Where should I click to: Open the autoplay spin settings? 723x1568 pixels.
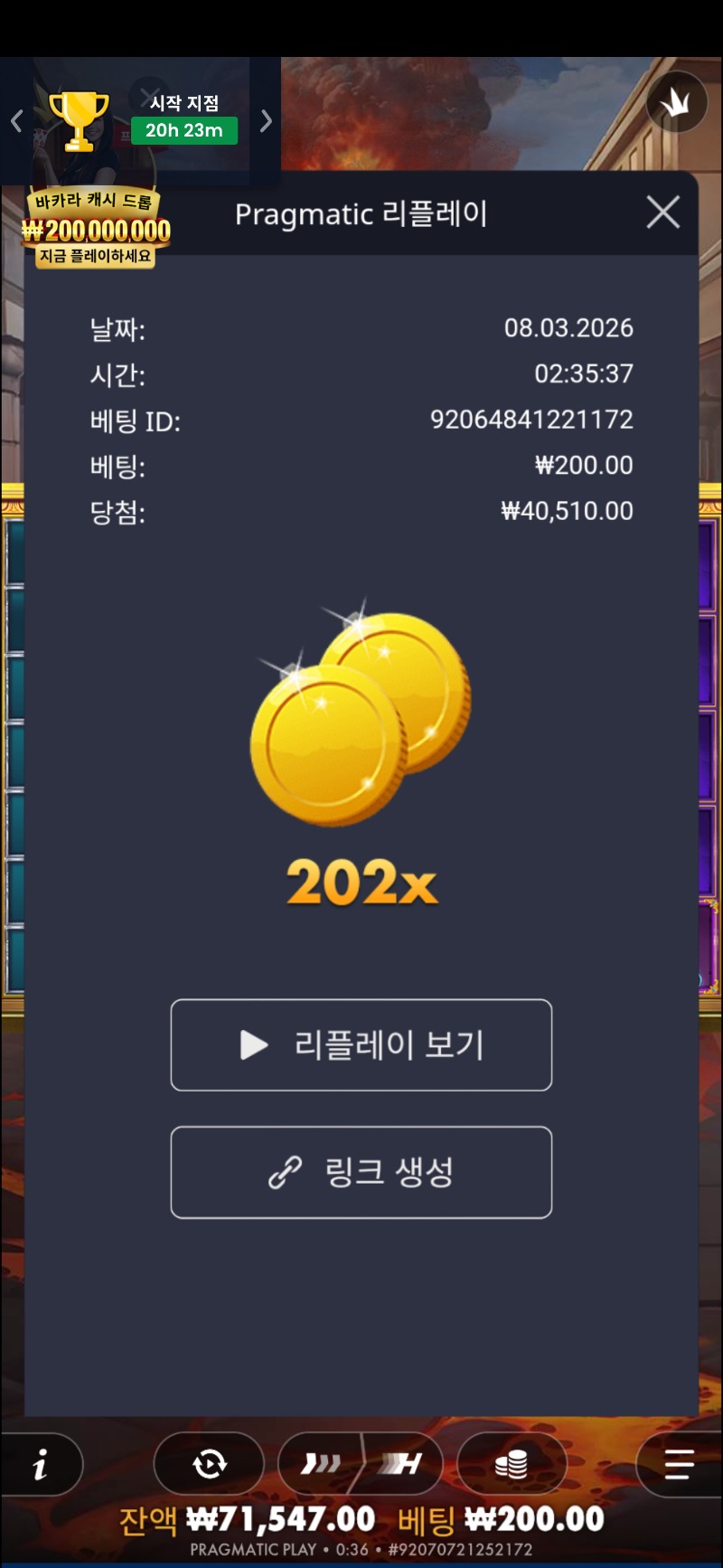point(209,1463)
